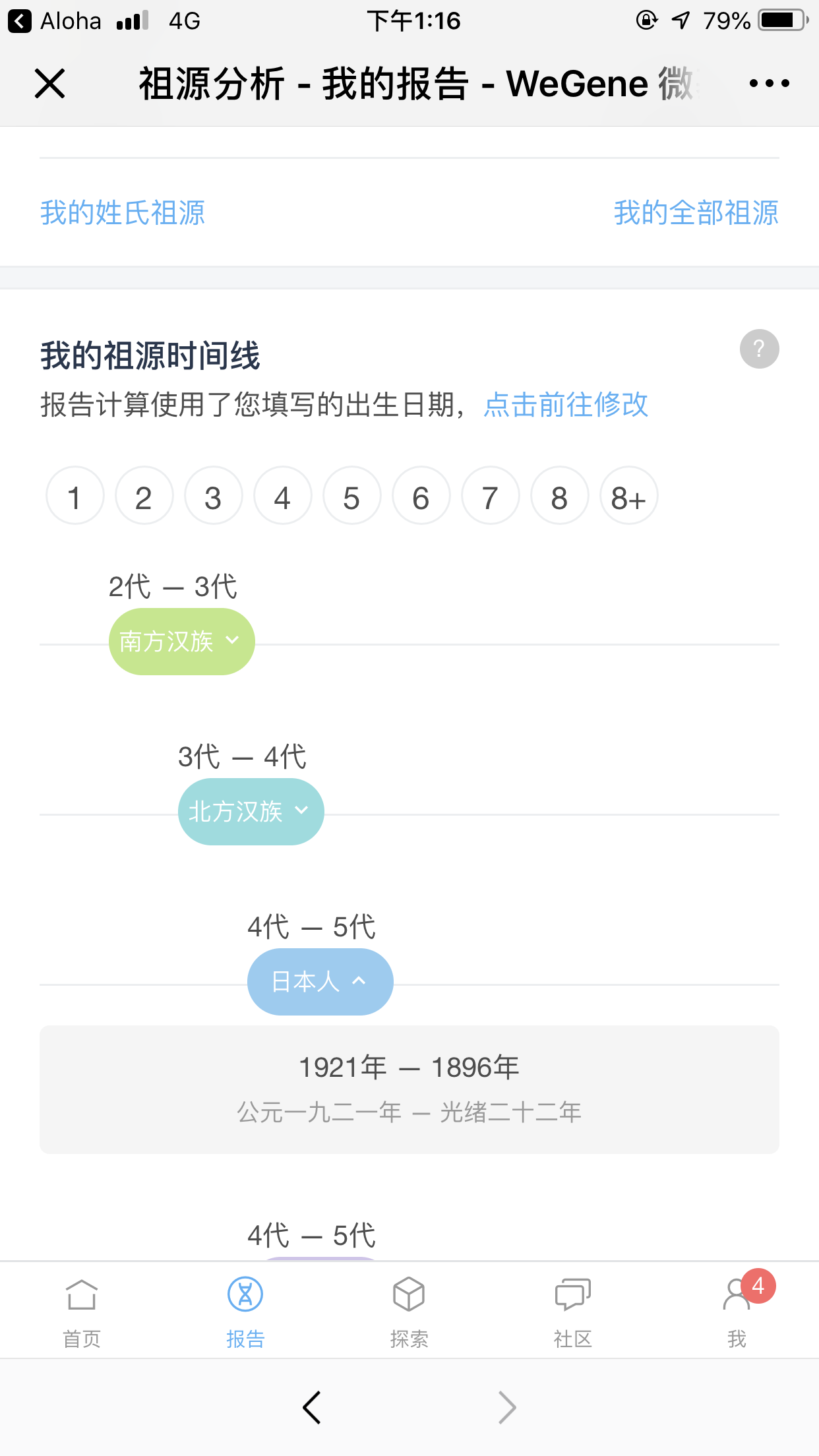Follow 点击前往修改 link to edit birth date

pyautogui.click(x=566, y=404)
